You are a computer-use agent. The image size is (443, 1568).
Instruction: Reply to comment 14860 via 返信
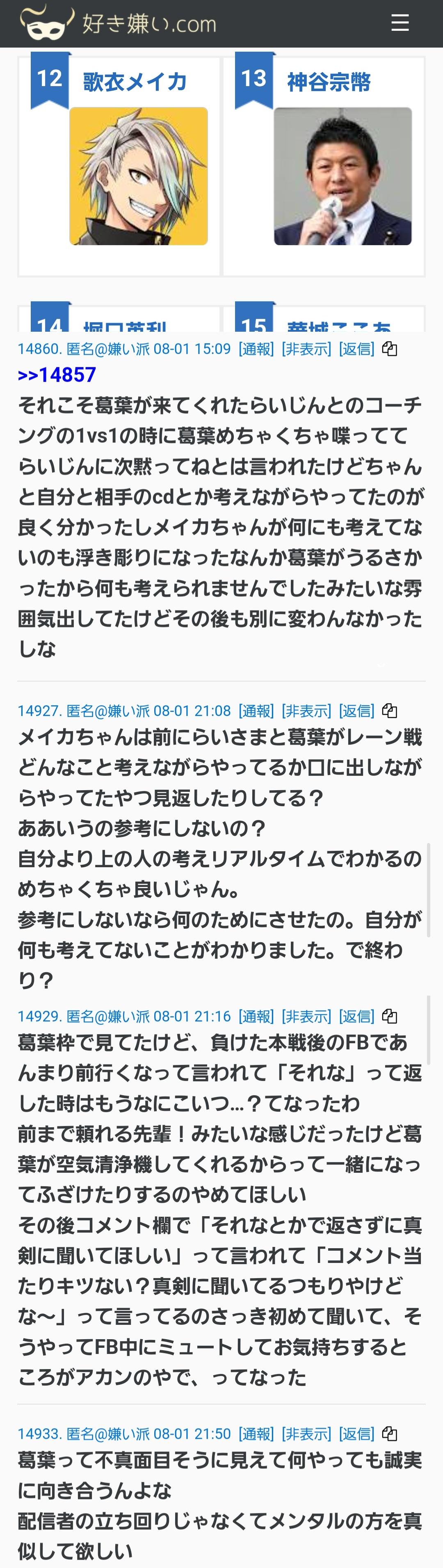tap(356, 349)
